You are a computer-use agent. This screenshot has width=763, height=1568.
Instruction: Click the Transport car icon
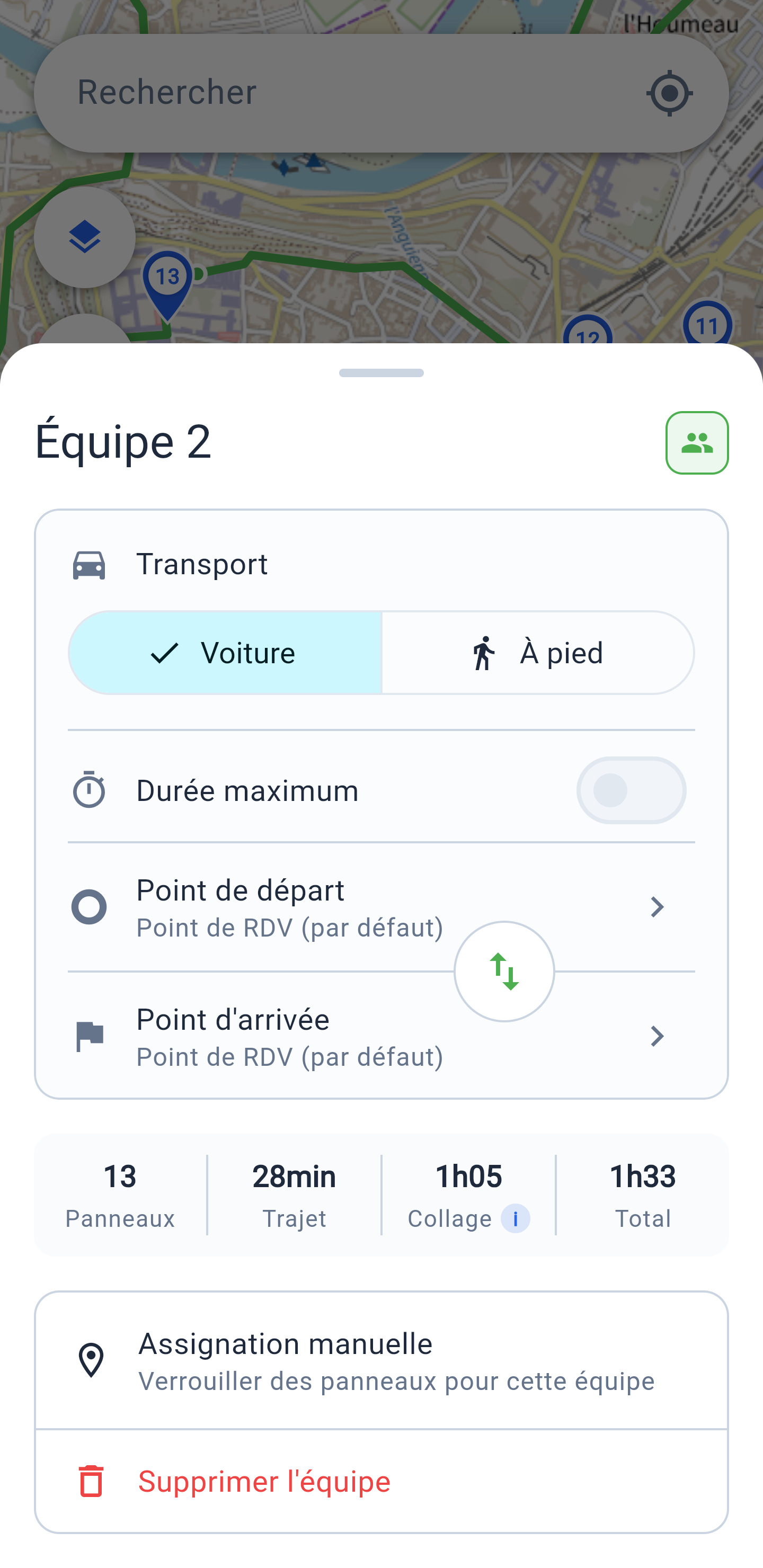click(x=89, y=565)
